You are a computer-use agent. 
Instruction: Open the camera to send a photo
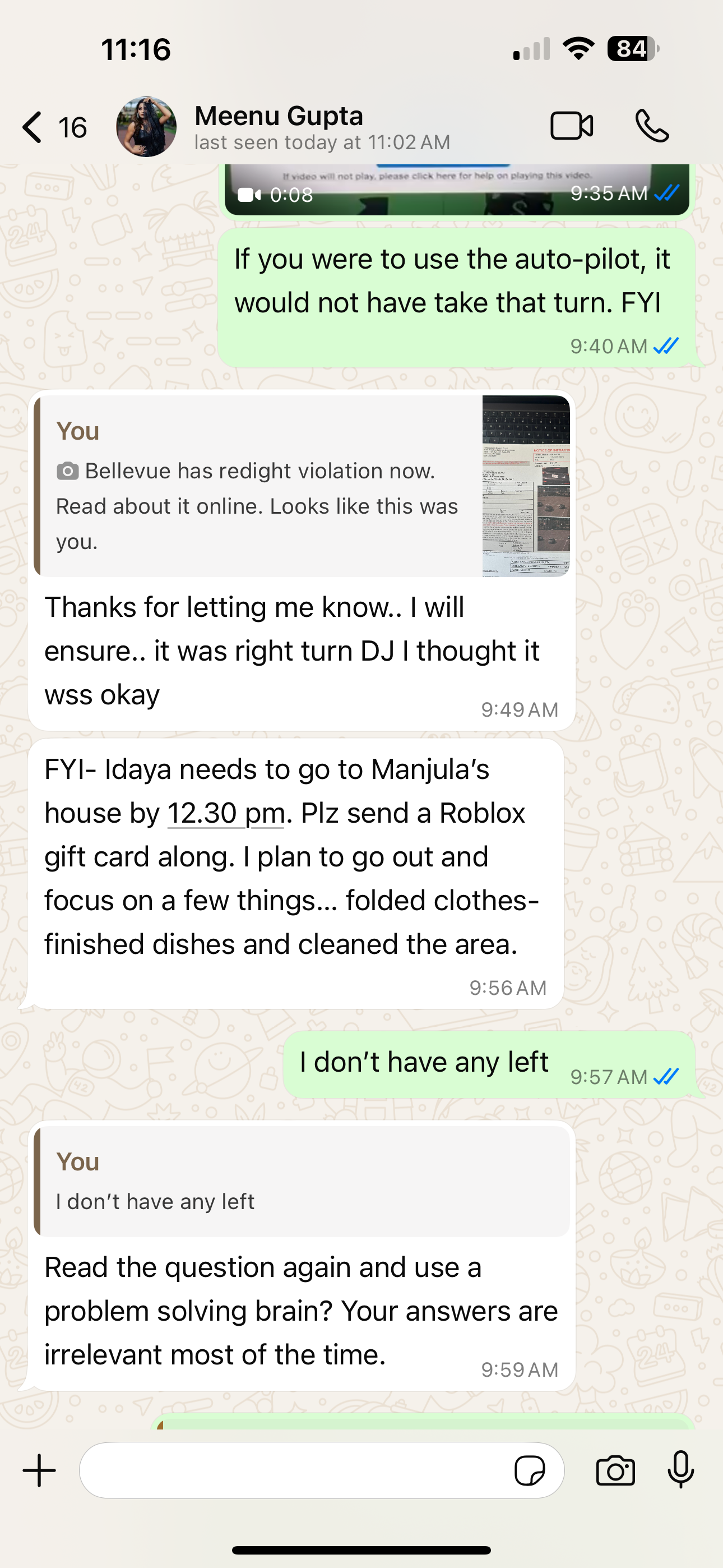click(615, 1470)
